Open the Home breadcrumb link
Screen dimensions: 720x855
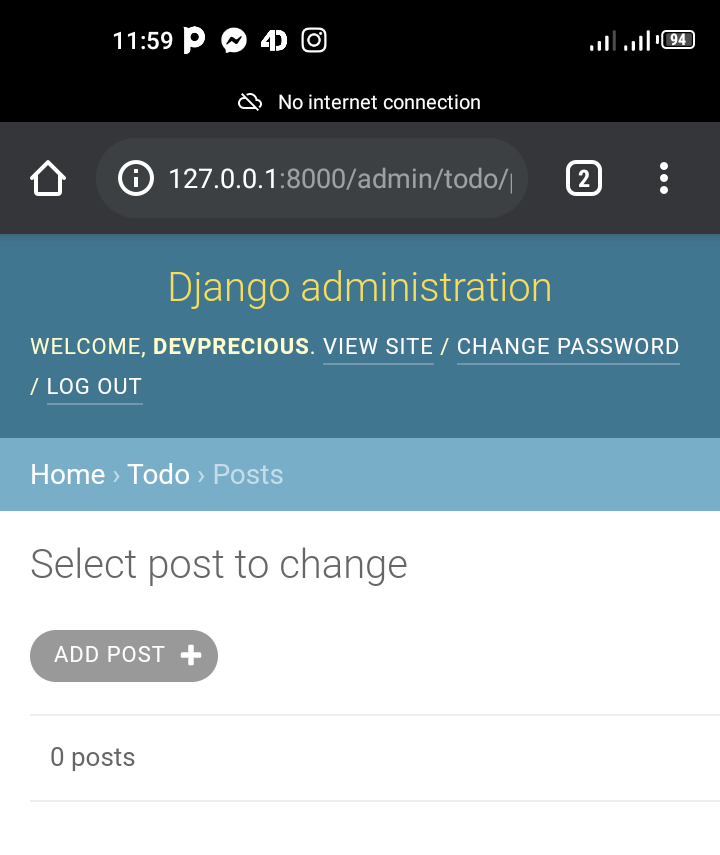click(x=67, y=474)
